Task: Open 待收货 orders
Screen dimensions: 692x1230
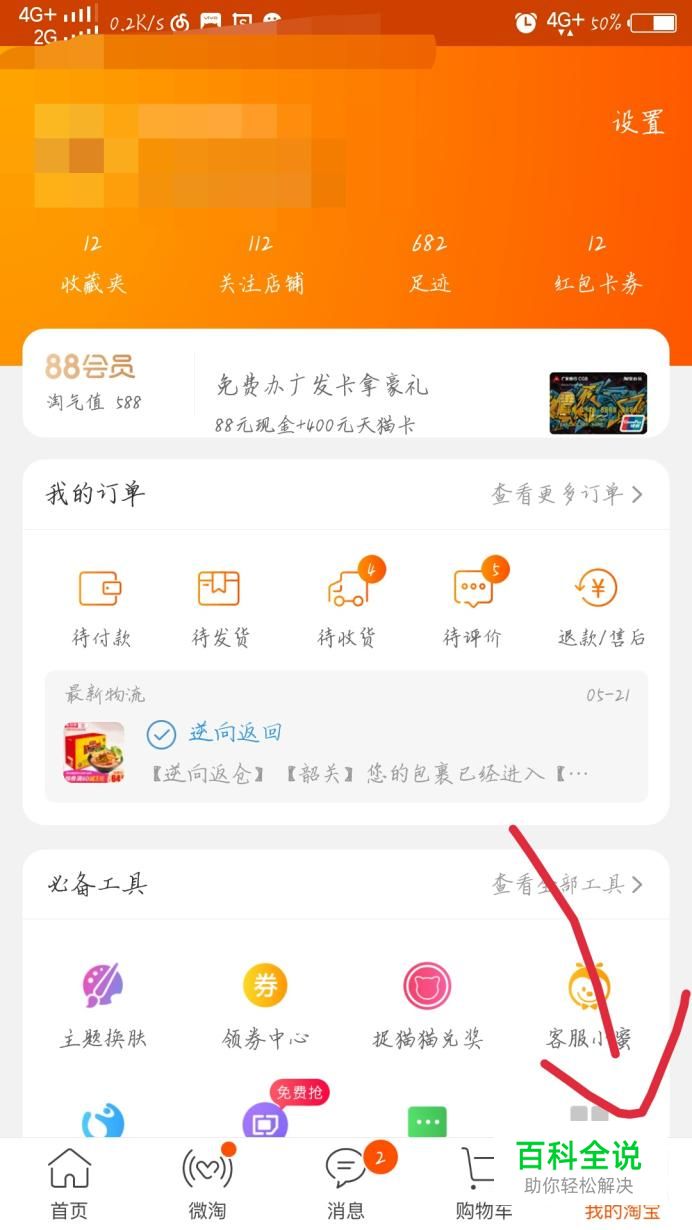Action: click(x=346, y=606)
